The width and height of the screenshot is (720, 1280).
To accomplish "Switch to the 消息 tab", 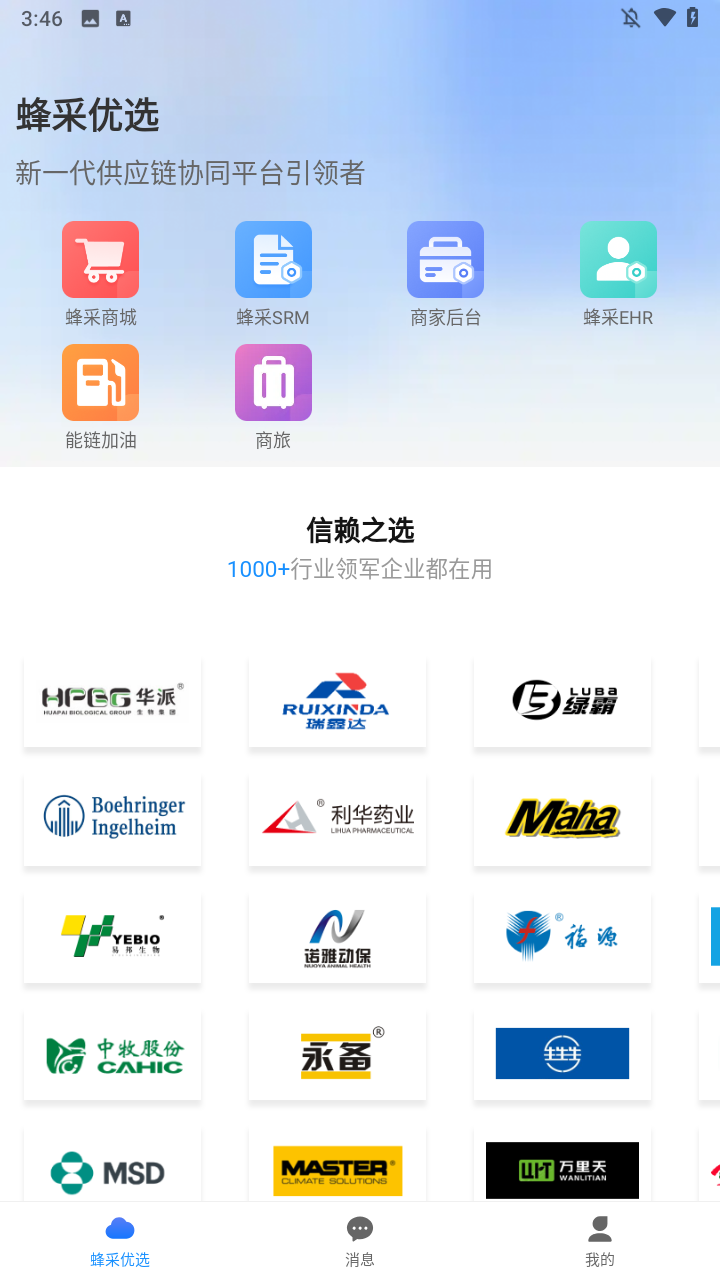I will pos(360,1241).
